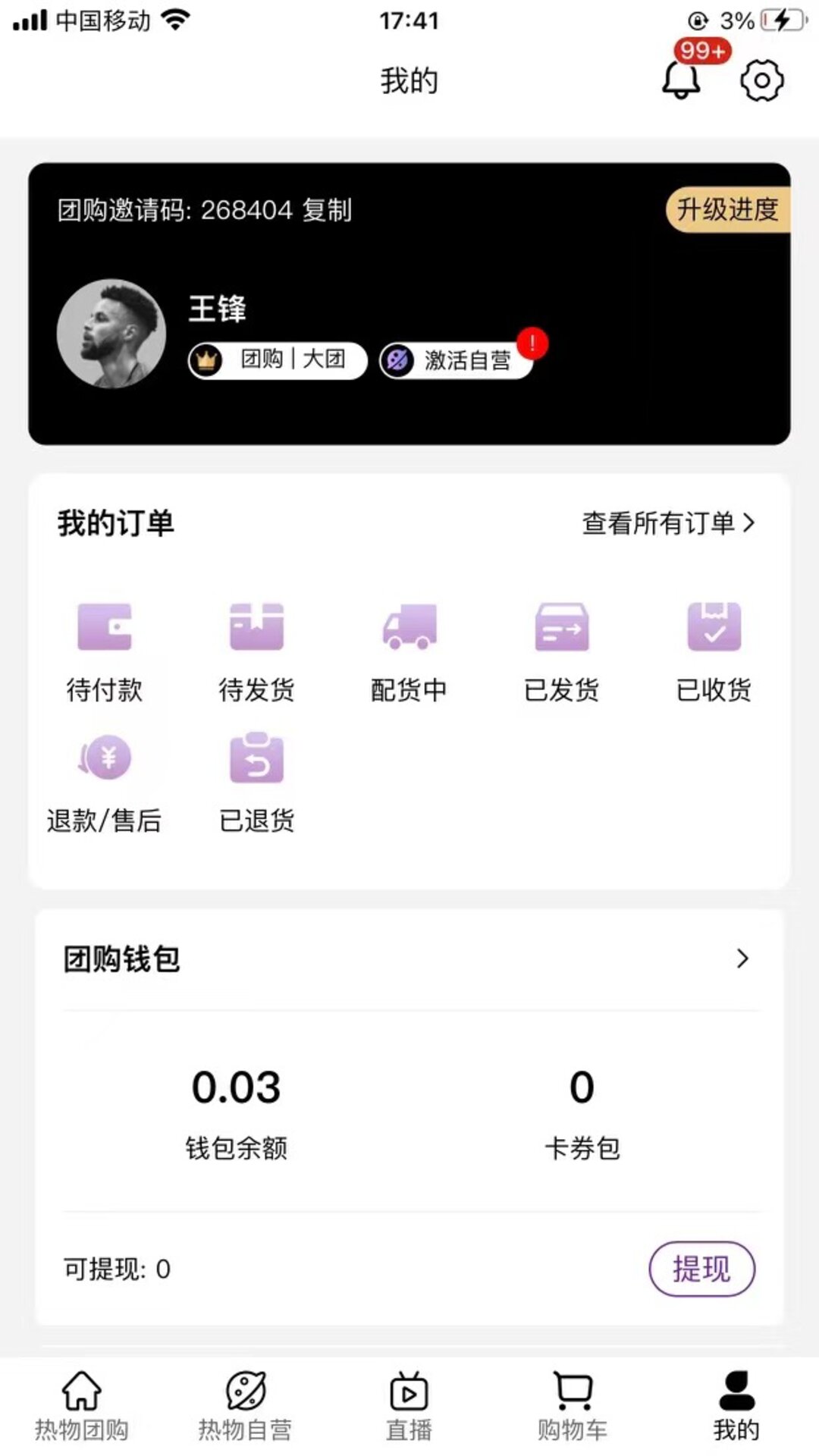
Task: Open the settings gear icon
Action: 762,81
